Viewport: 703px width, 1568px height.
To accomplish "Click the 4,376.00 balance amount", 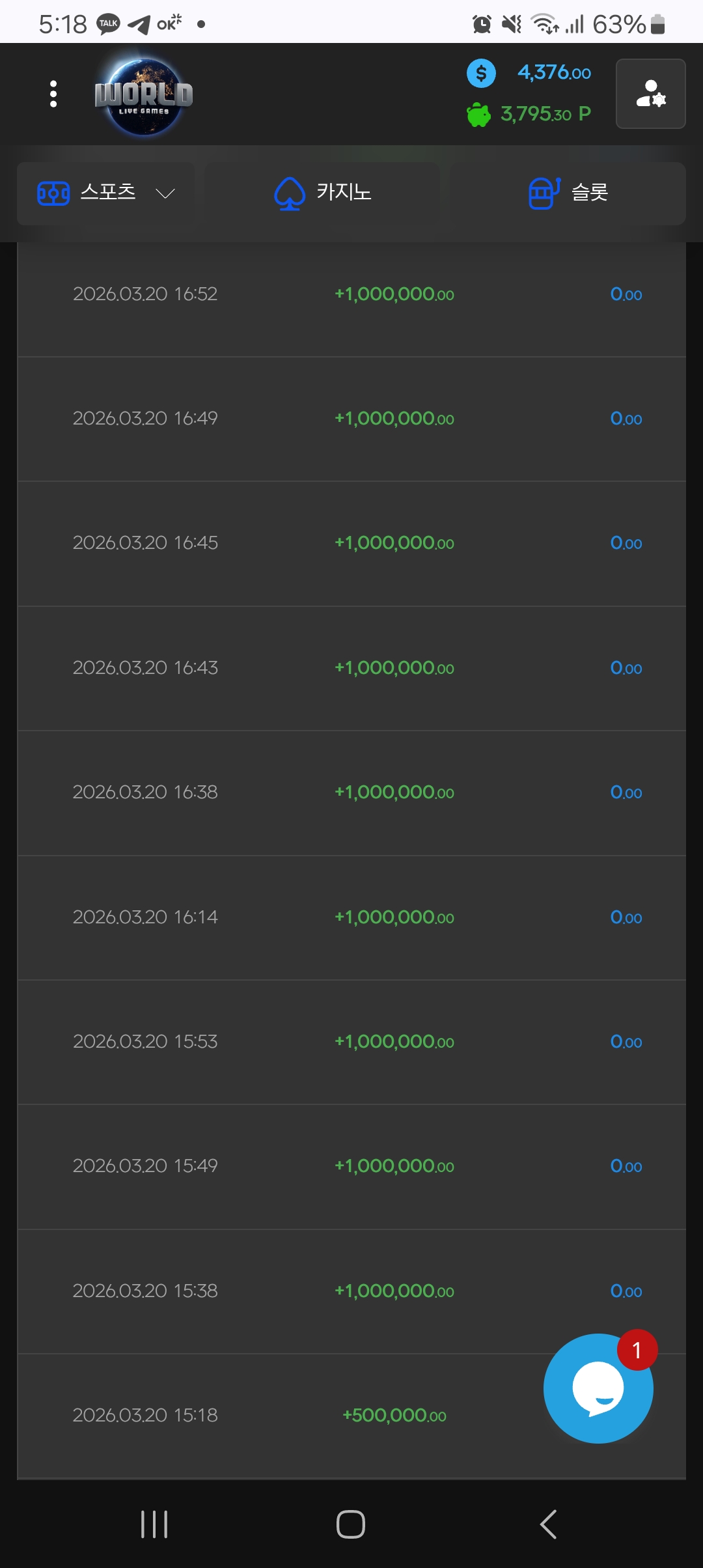I will tap(554, 73).
